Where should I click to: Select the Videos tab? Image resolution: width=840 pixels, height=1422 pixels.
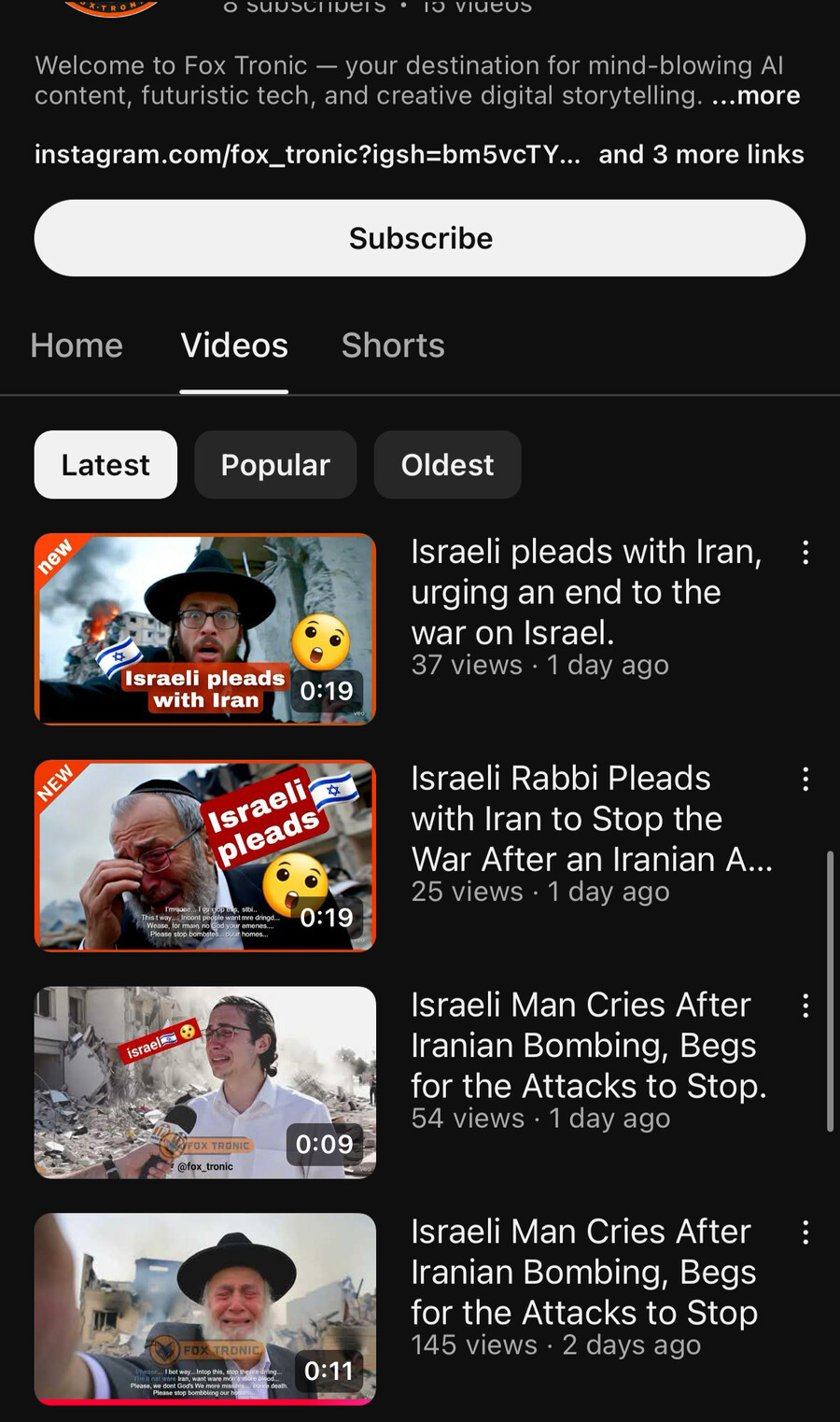[x=234, y=345]
